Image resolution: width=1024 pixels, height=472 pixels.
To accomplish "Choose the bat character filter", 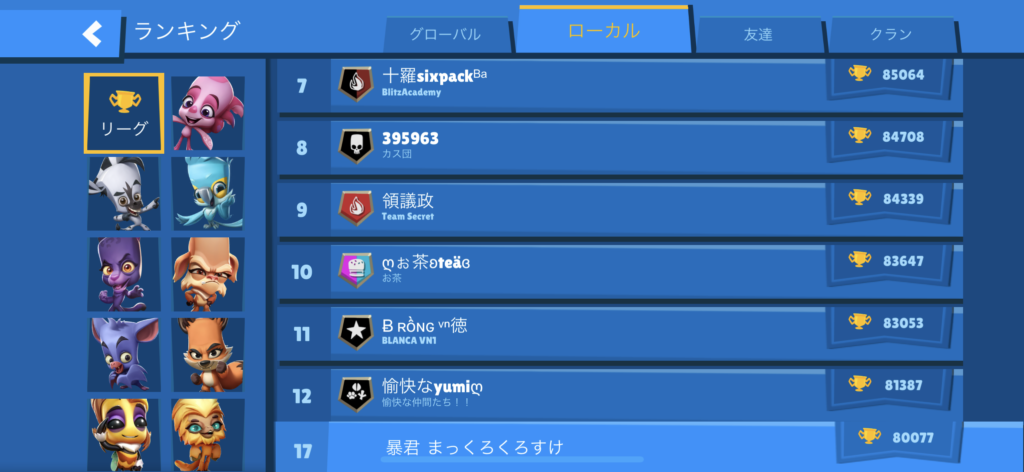I will coord(124,353).
